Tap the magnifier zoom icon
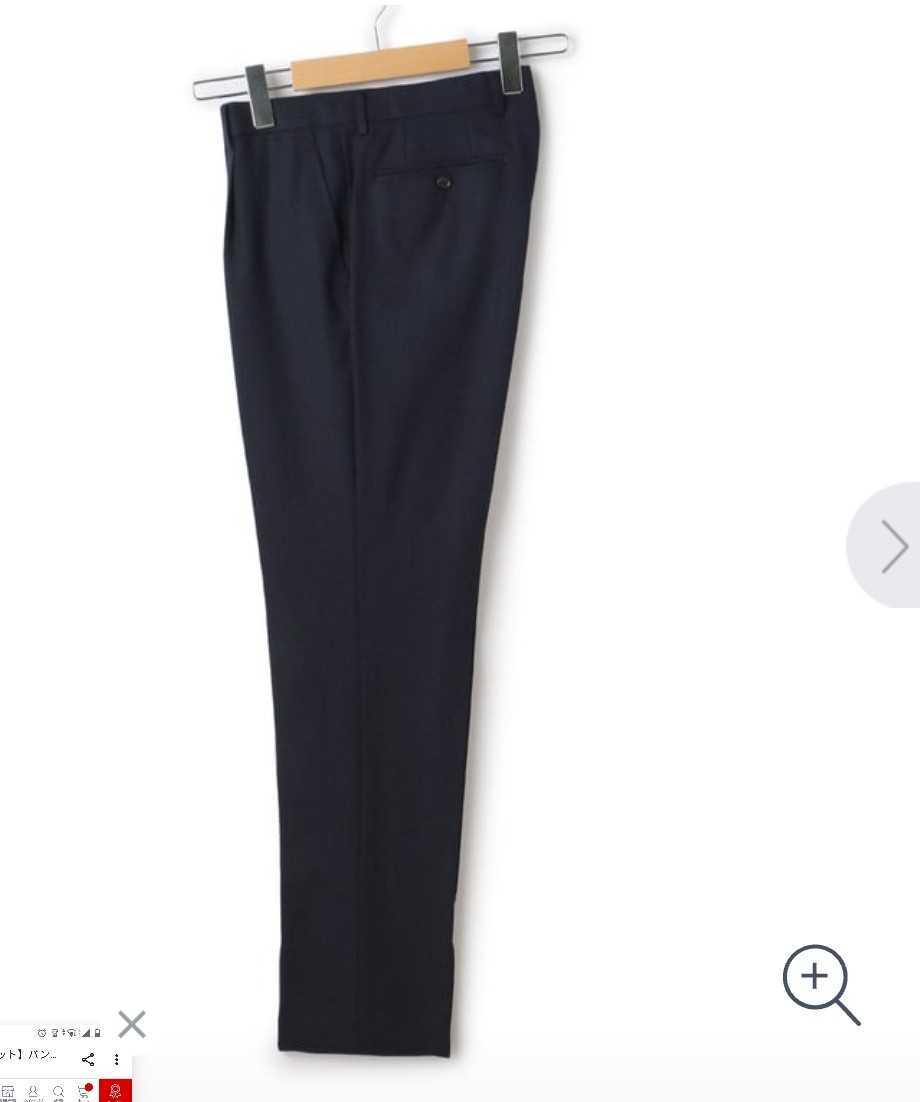This screenshot has height=1102, width=920. tap(820, 984)
